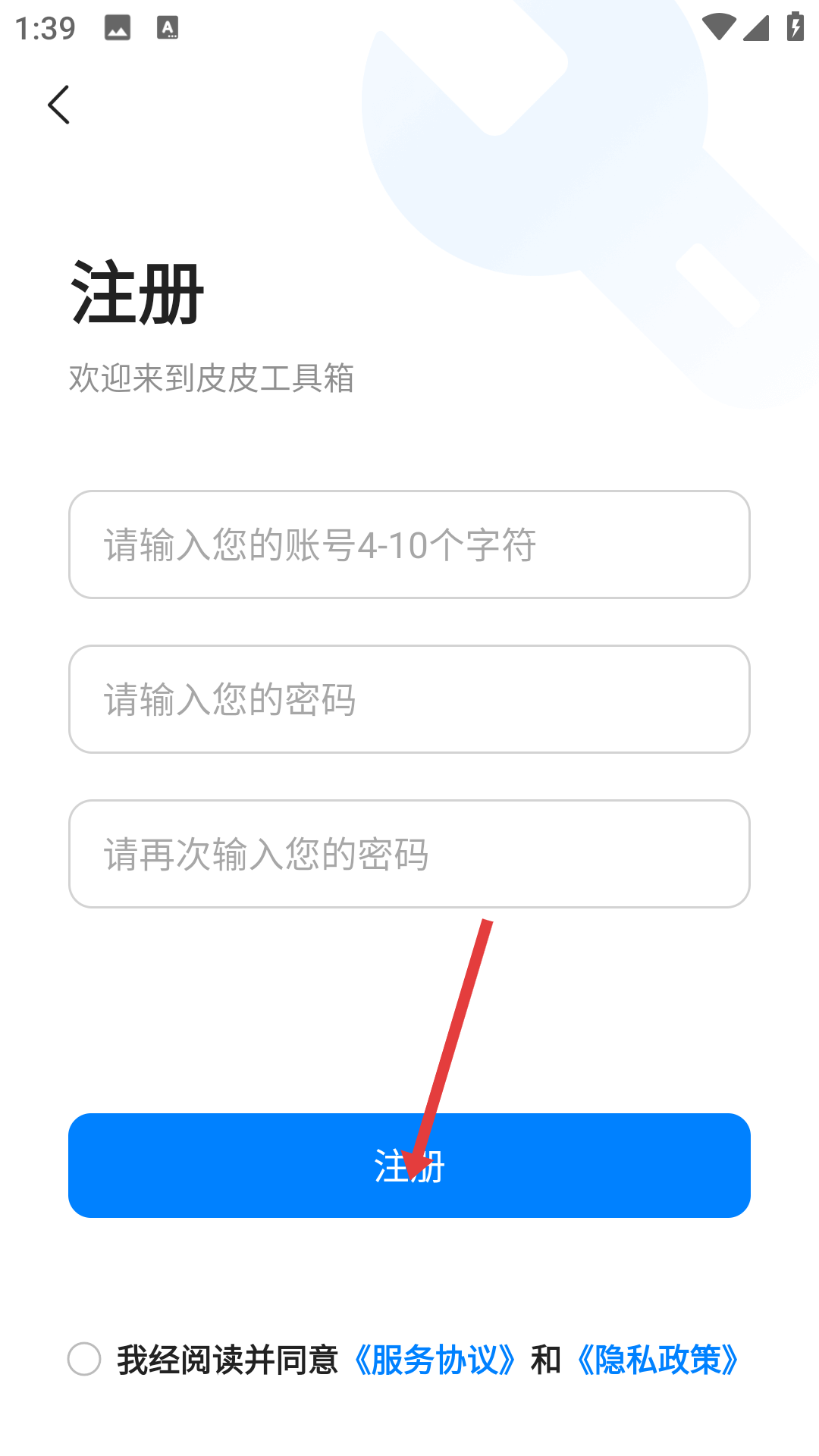Check the agreement circle for terms
This screenshot has width=819, height=1456.
pyautogui.click(x=84, y=1359)
